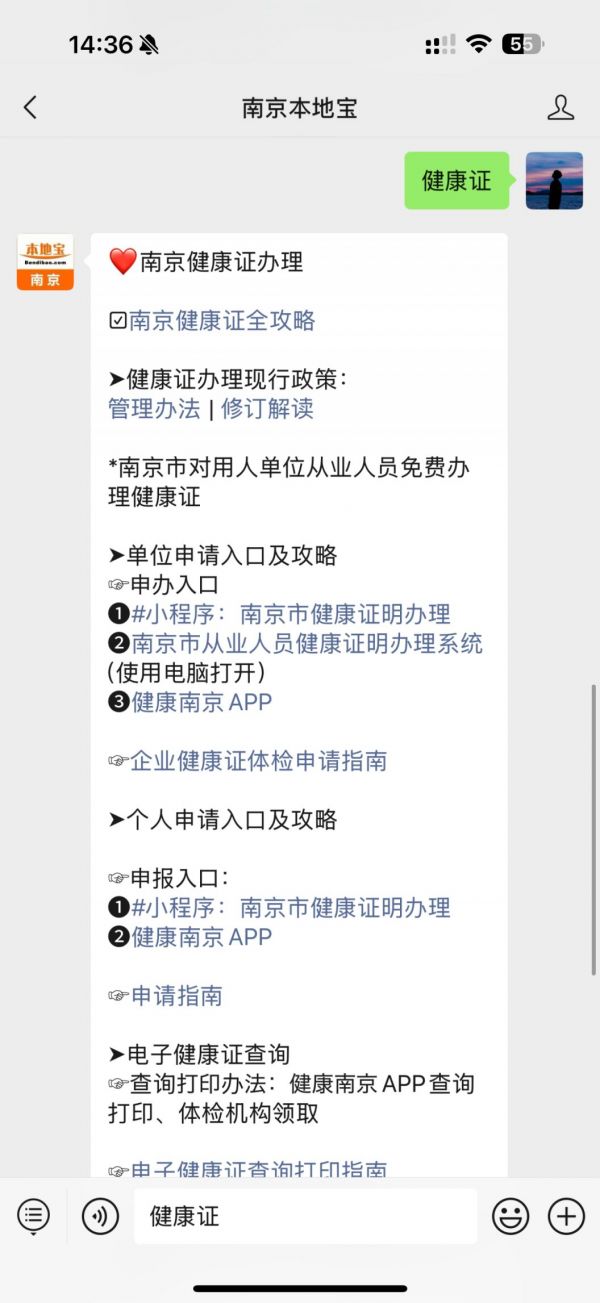The height and width of the screenshot is (1303, 600).
Task: Tap the 本地宝南京 account avatar
Action: pos(45,262)
